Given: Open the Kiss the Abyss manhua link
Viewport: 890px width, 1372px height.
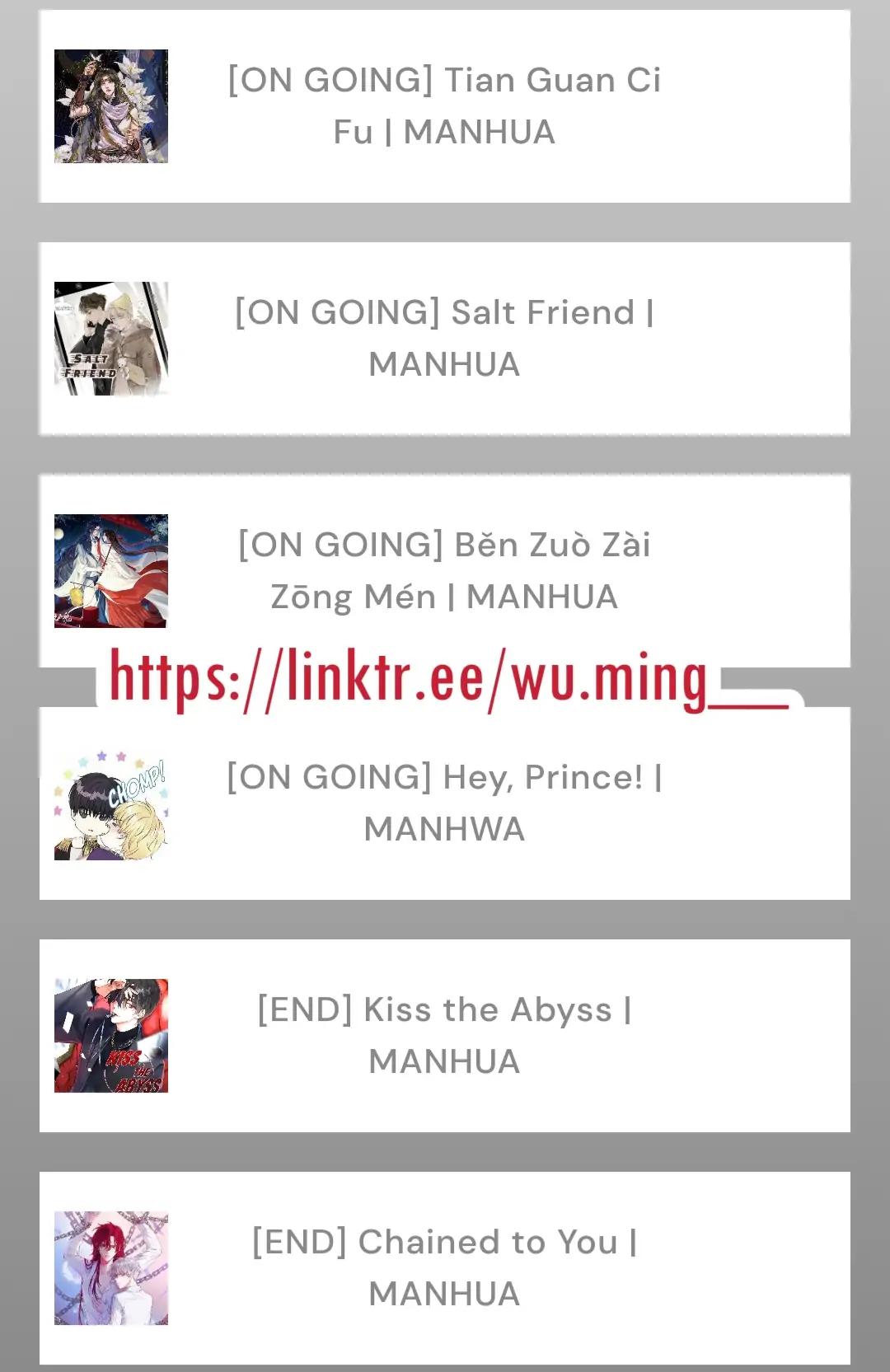Looking at the screenshot, I should 444,1036.
